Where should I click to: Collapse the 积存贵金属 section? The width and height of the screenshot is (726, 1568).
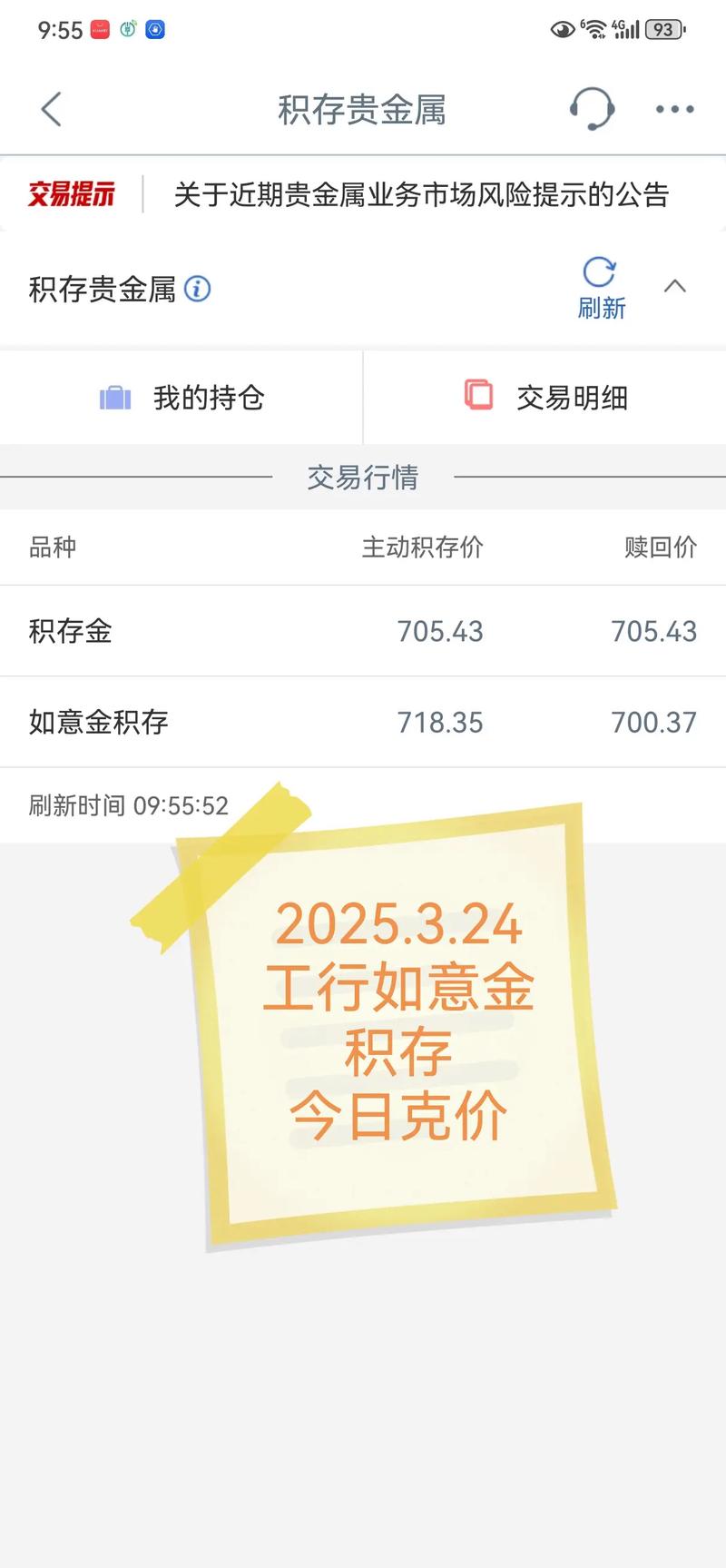[675, 287]
